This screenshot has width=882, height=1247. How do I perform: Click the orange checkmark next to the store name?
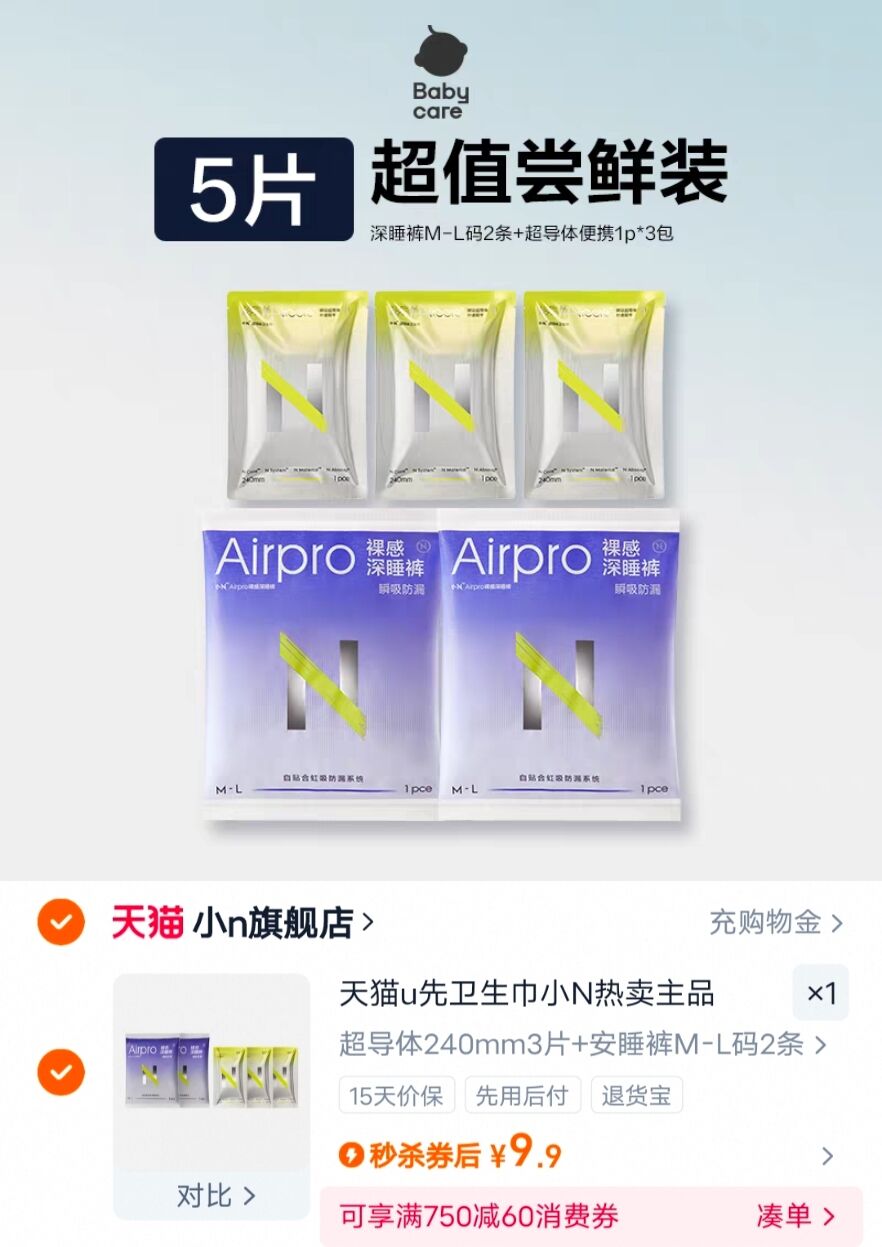click(x=62, y=922)
